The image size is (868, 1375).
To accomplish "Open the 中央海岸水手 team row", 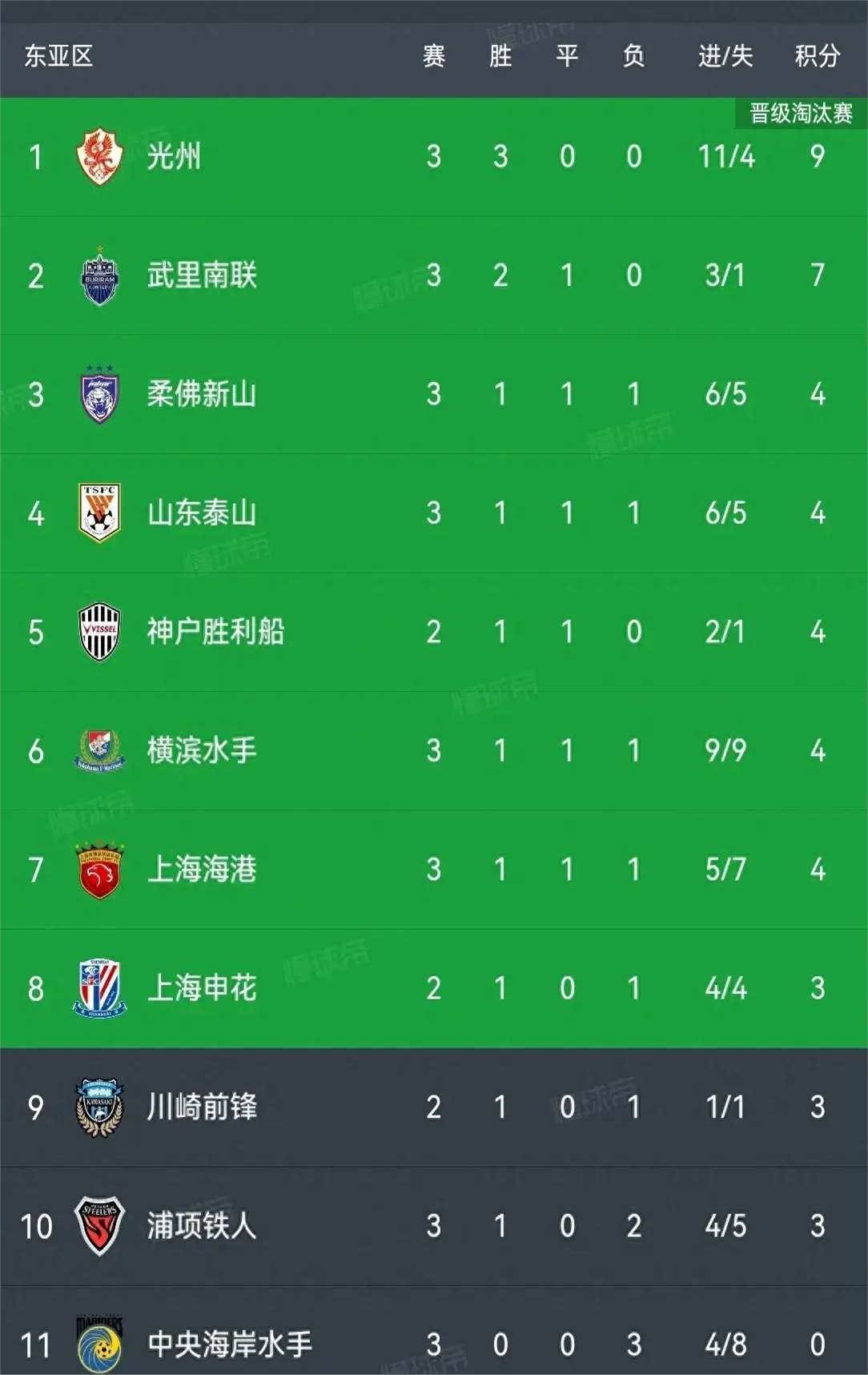I will pos(434,1331).
